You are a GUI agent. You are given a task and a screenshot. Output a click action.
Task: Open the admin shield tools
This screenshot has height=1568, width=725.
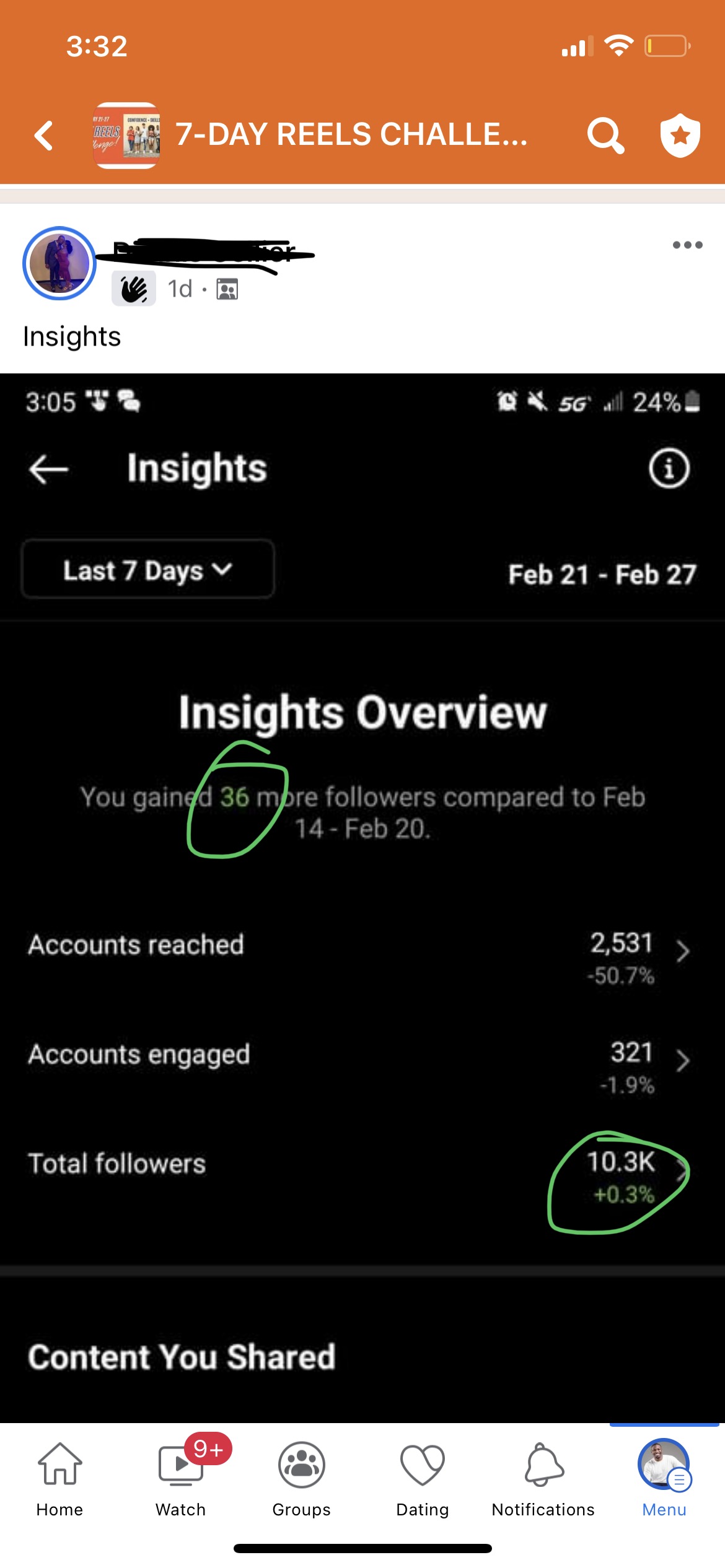(680, 135)
